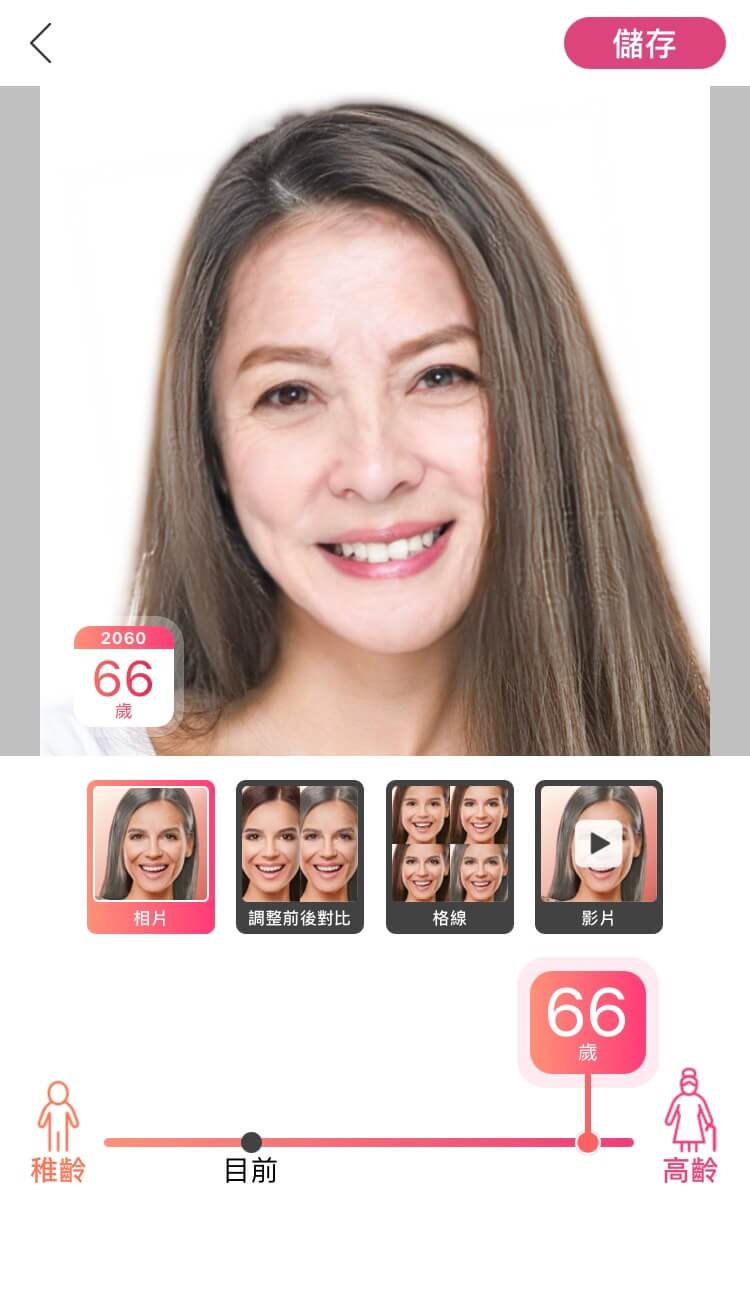Tap the 儲存 save button
This screenshot has height=1294, width=750.
click(x=644, y=43)
